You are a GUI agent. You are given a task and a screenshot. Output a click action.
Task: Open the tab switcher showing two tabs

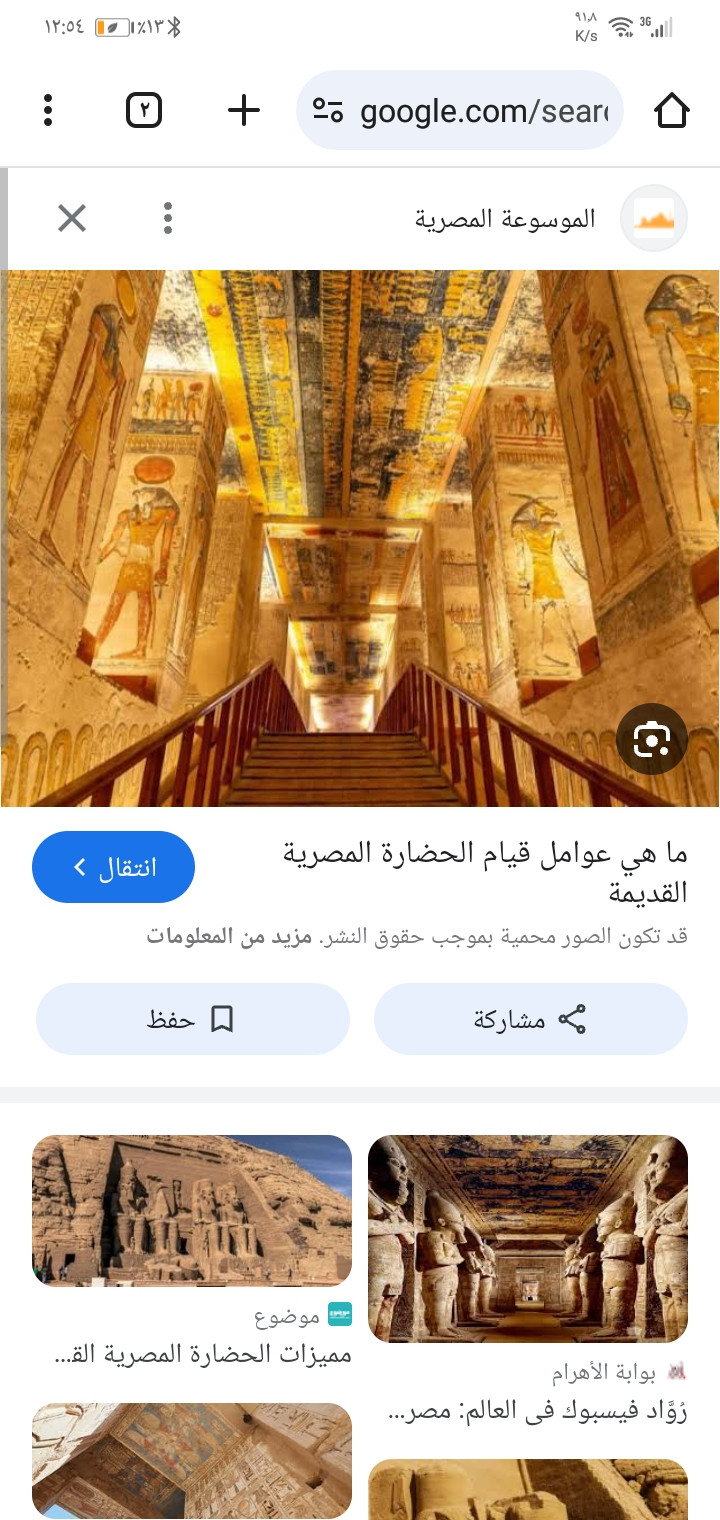pyautogui.click(x=144, y=110)
